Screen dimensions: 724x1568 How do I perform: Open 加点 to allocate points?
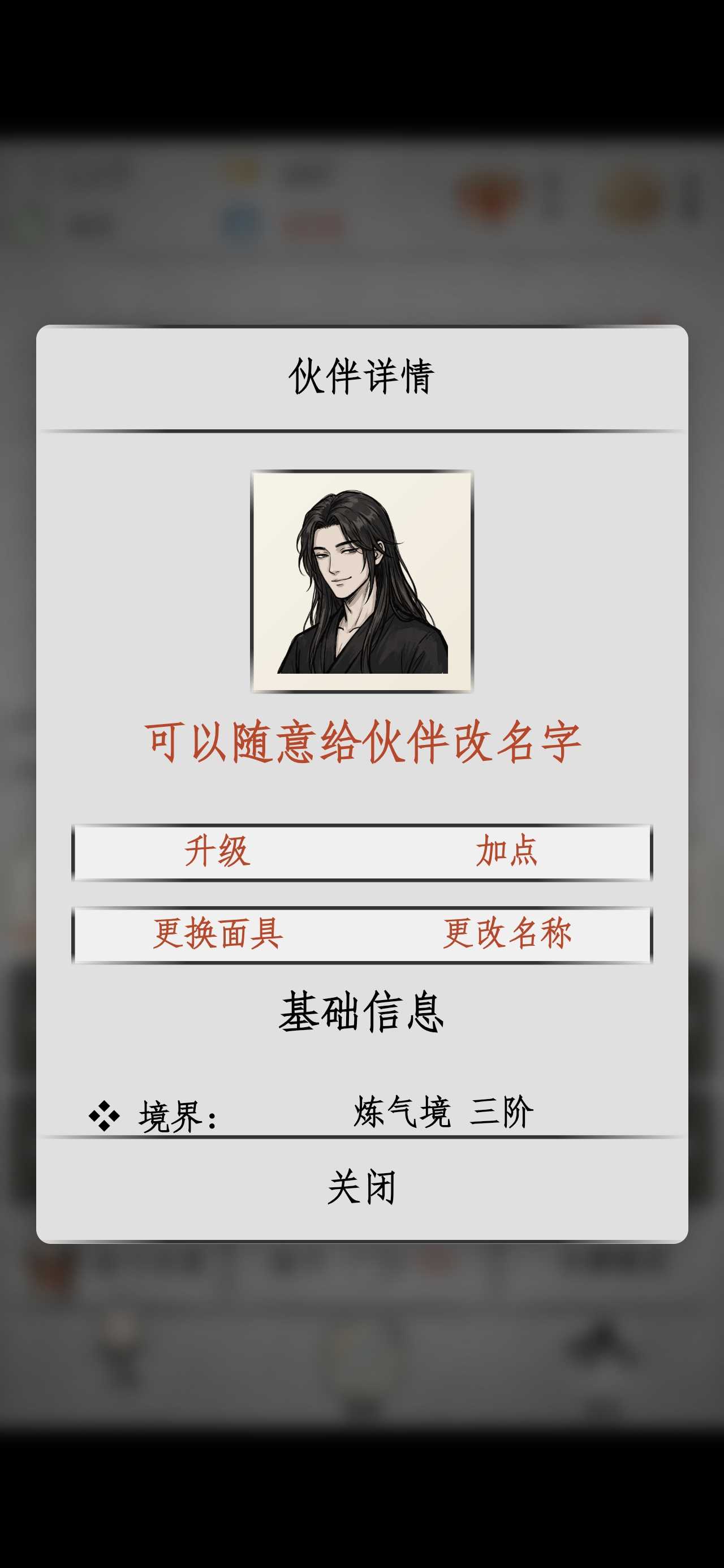(507, 851)
